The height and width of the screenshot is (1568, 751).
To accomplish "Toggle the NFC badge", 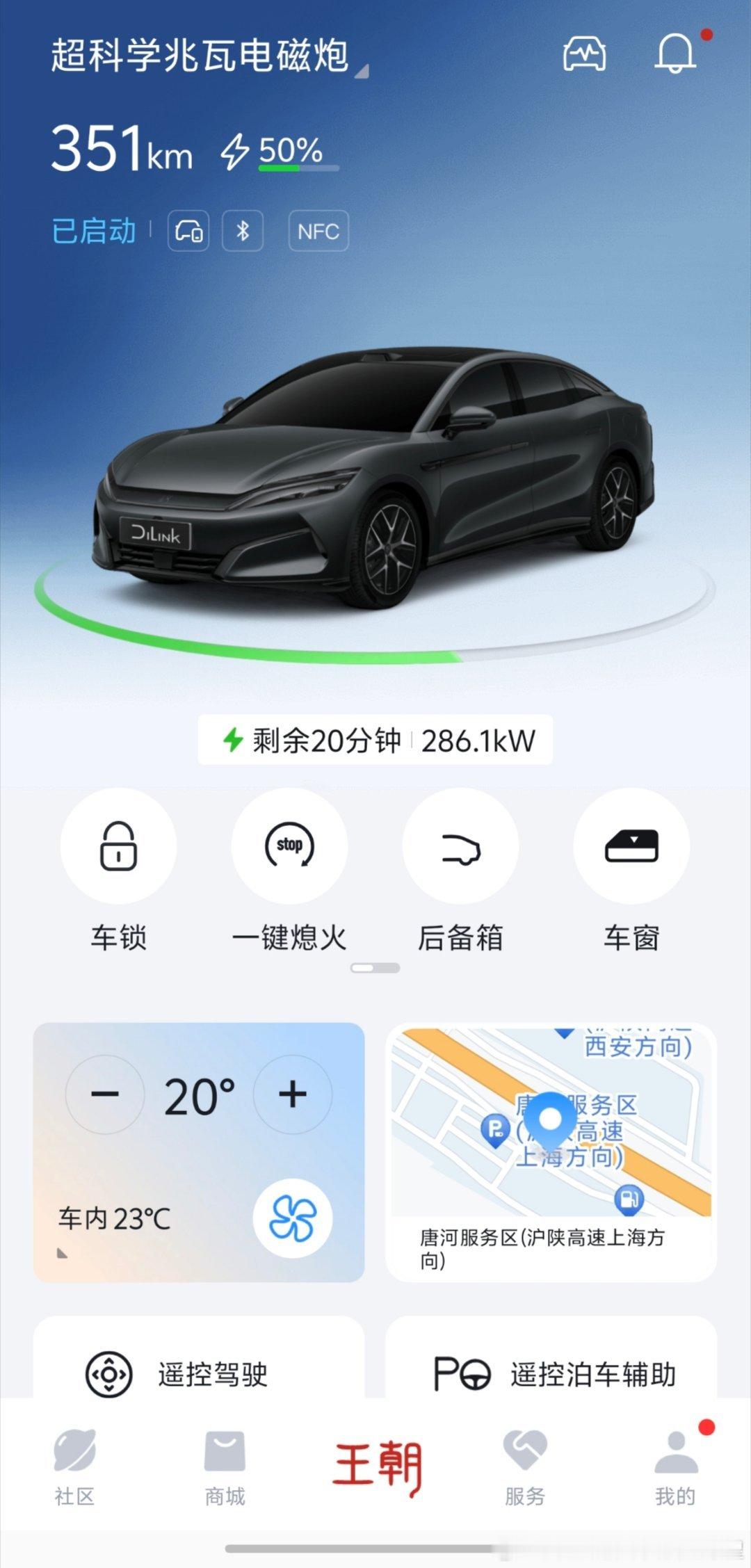I will (x=317, y=231).
